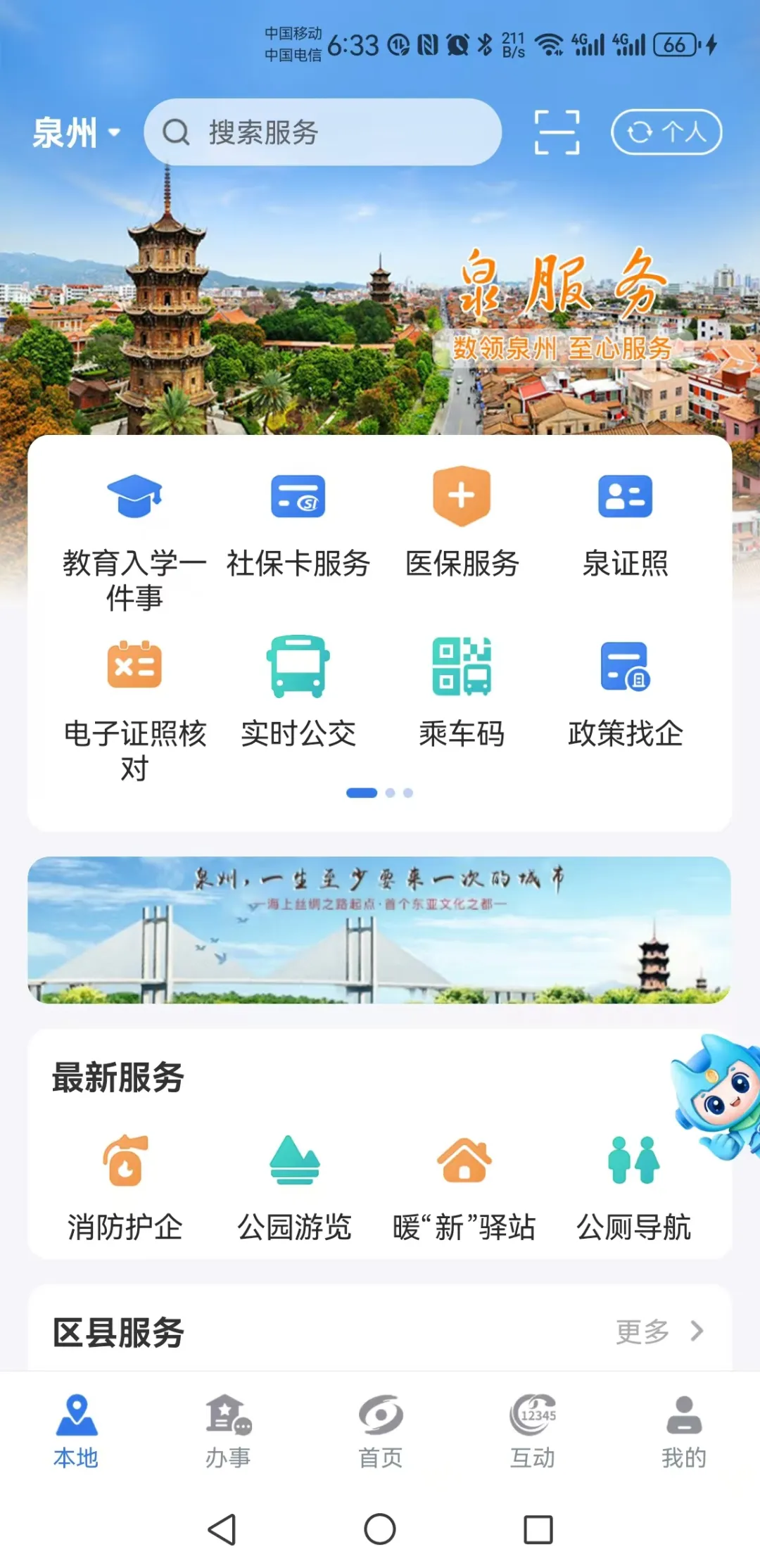
Task: Open 消防护企 under 最新服务
Action: (125, 1188)
